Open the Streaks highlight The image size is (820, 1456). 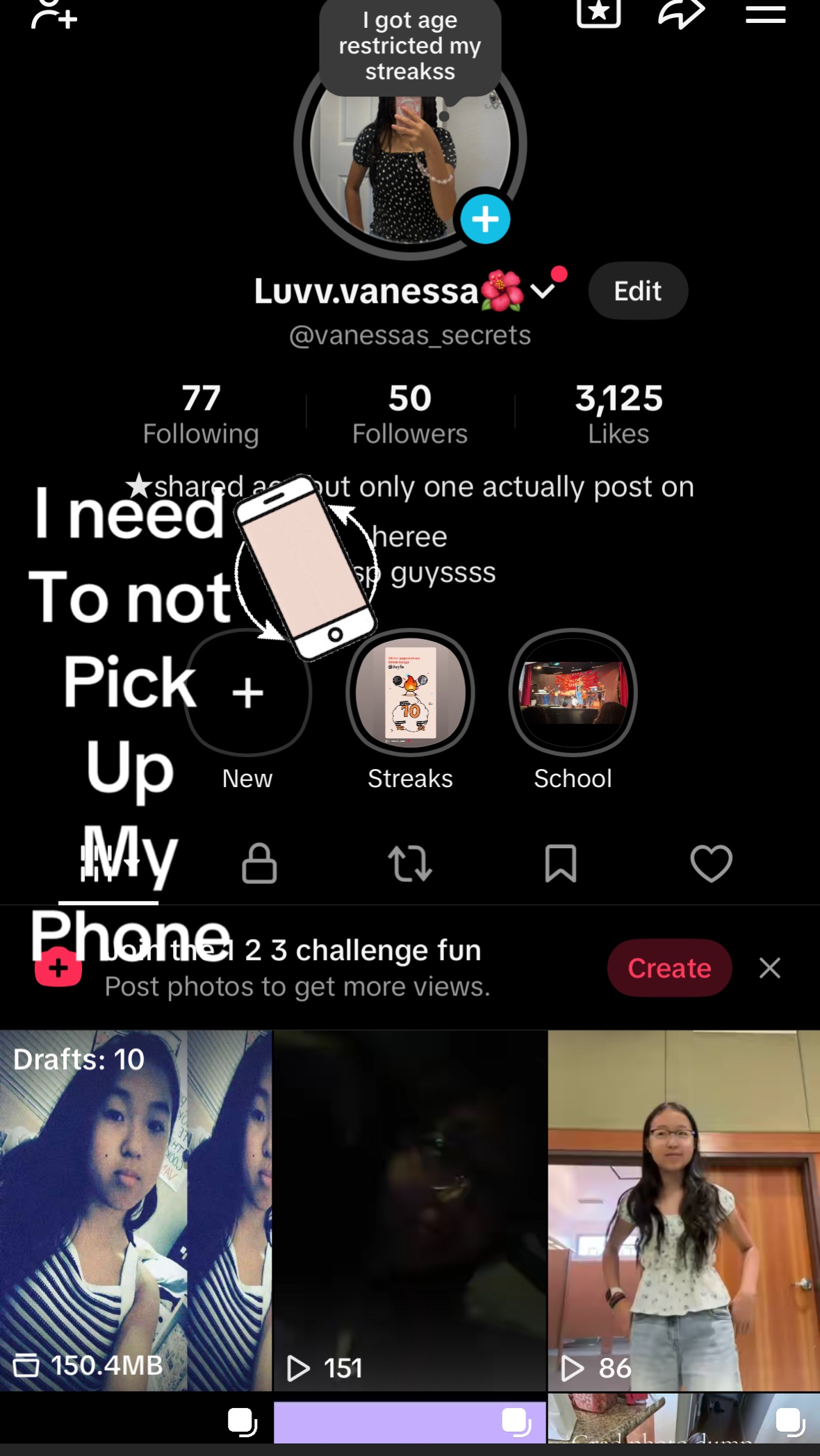point(410,710)
